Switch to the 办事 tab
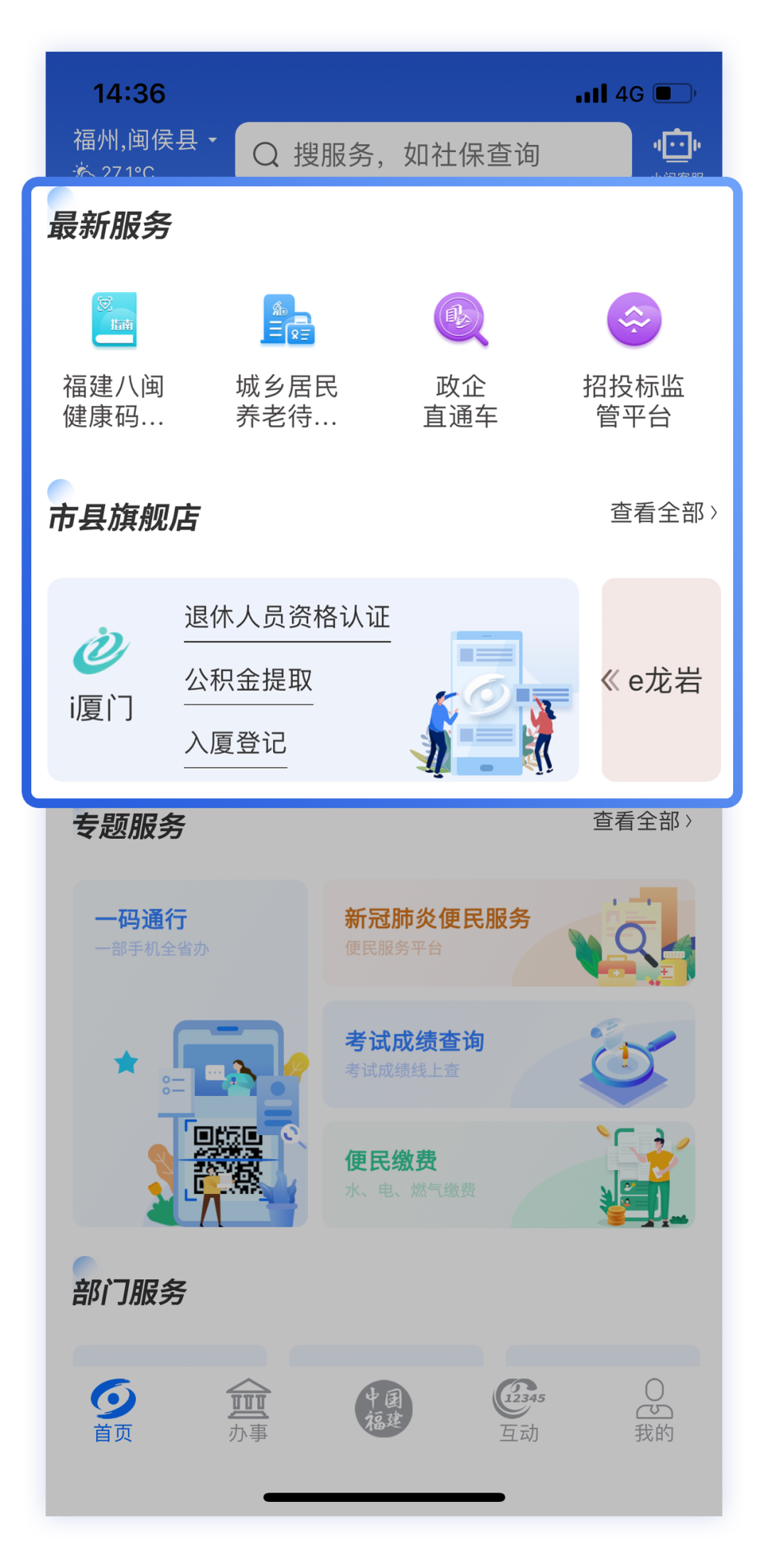768x1568 pixels. (248, 1410)
